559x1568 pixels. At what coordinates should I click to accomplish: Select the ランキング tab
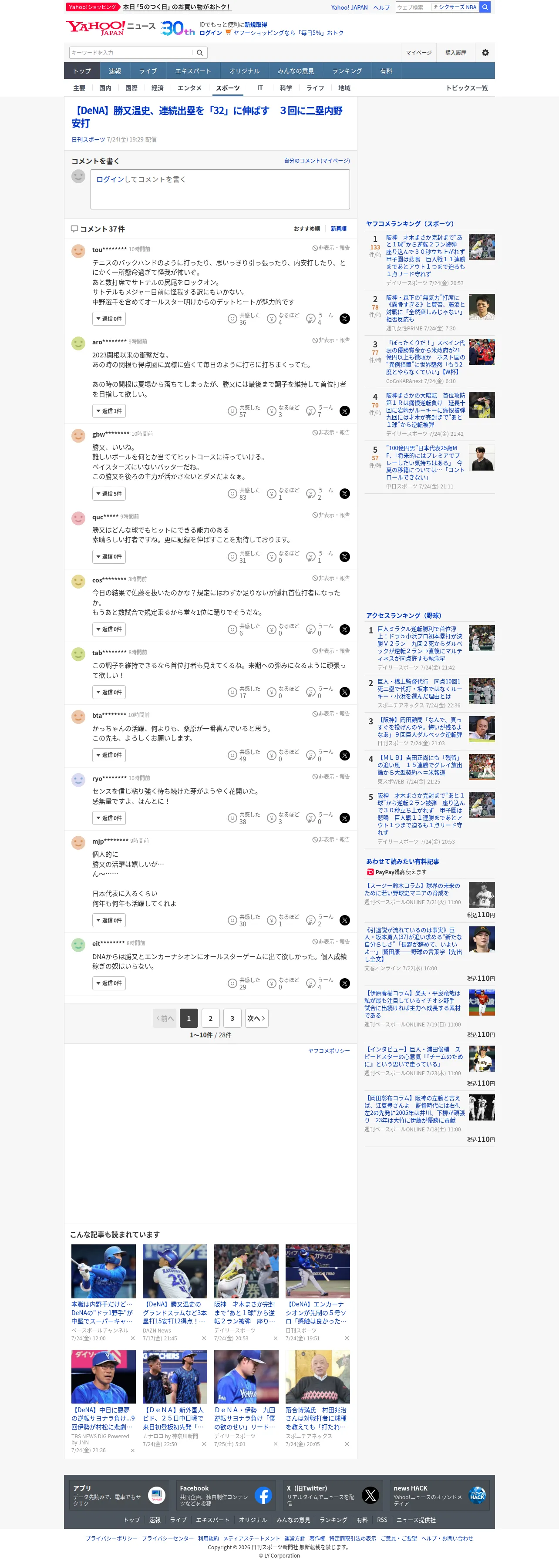(x=347, y=71)
